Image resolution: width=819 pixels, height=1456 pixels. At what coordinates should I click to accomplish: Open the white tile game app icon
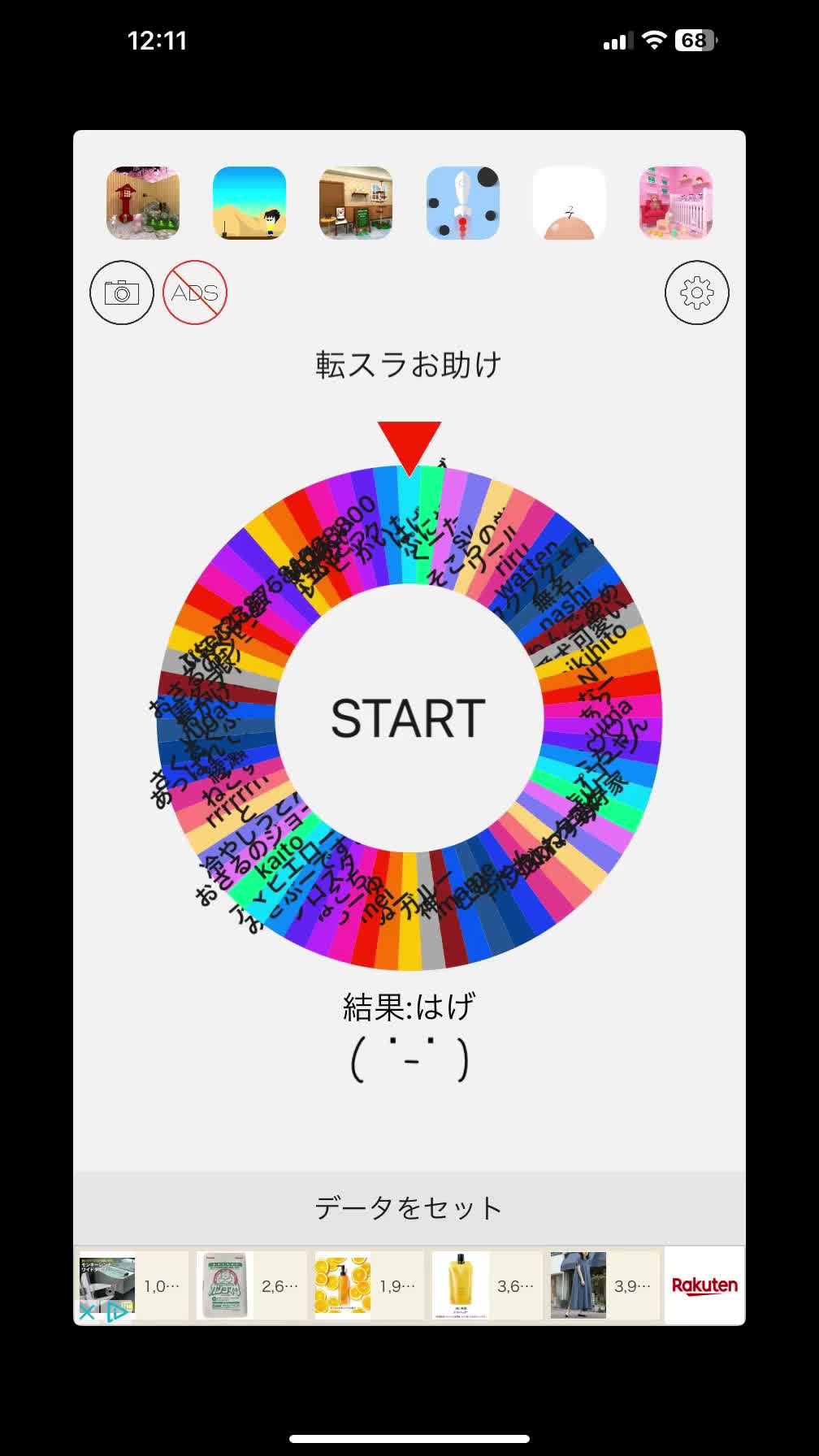pyautogui.click(x=570, y=203)
